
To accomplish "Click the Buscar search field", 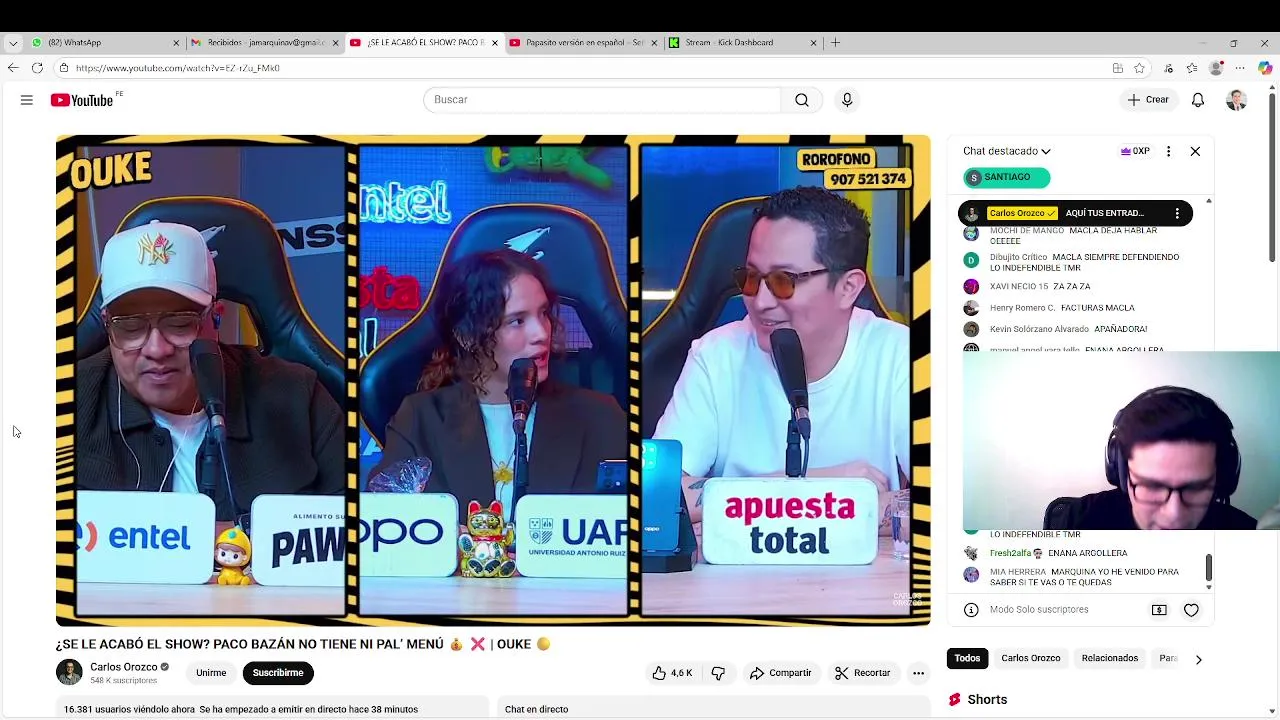I will coord(602,100).
